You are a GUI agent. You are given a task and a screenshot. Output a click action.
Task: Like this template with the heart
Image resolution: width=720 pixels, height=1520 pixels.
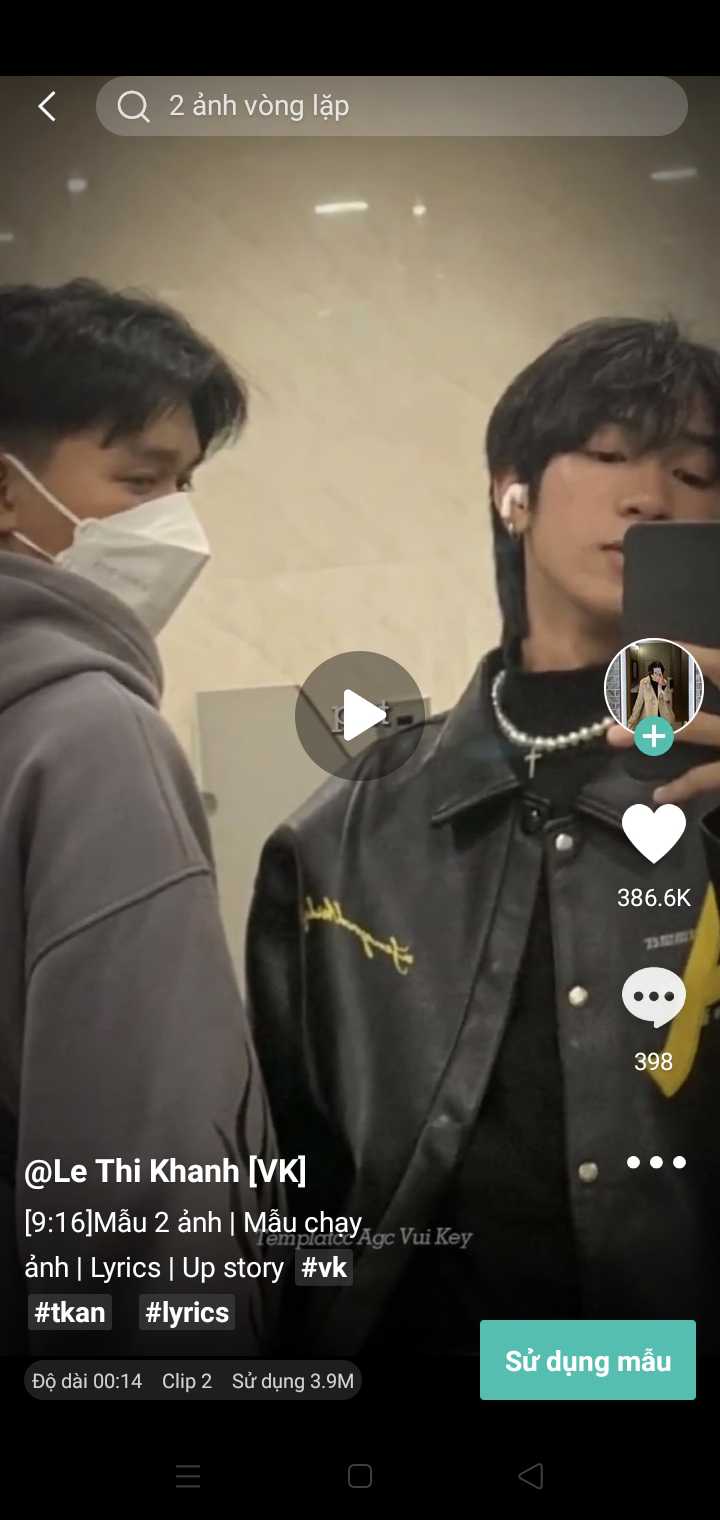[x=653, y=833]
